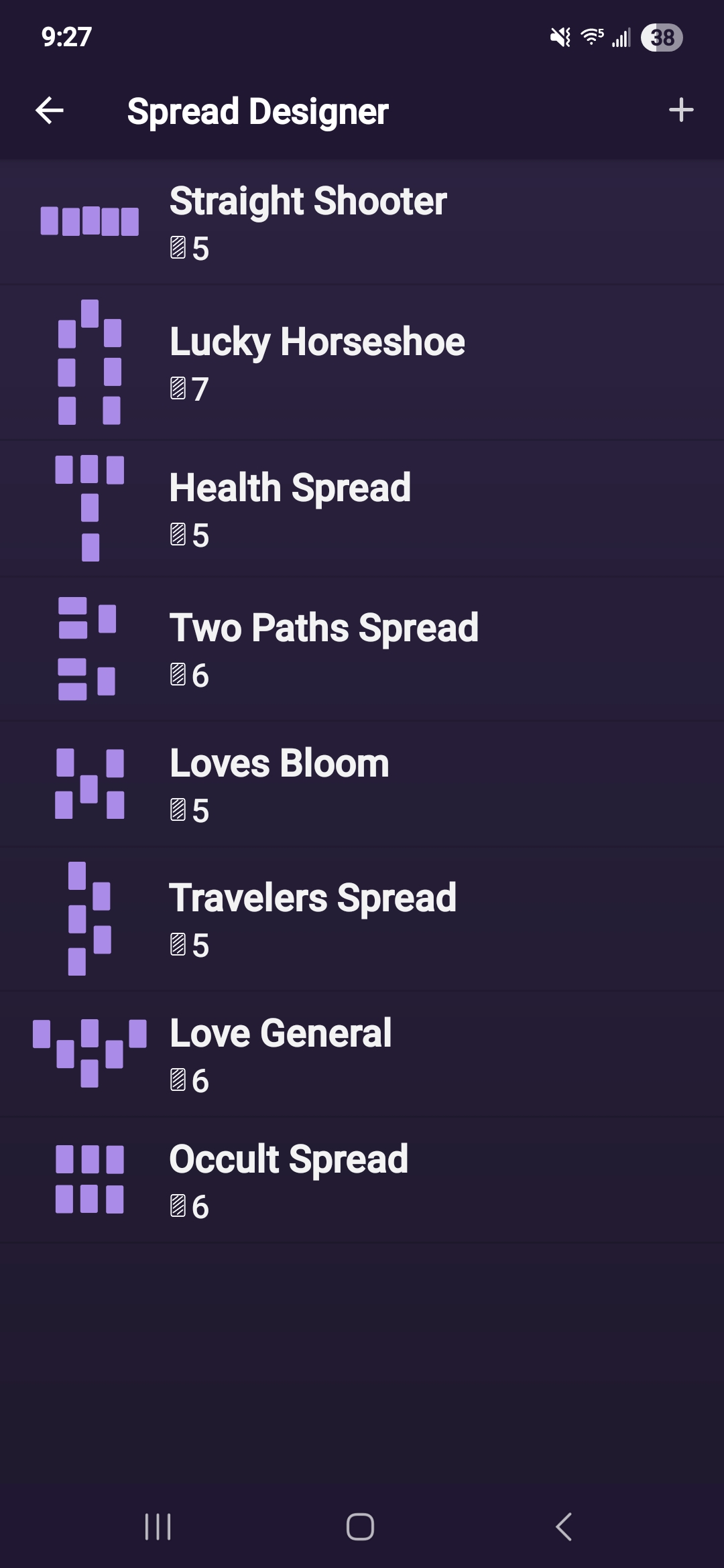Select the Health Spread row
724x1568 pixels.
(362, 509)
